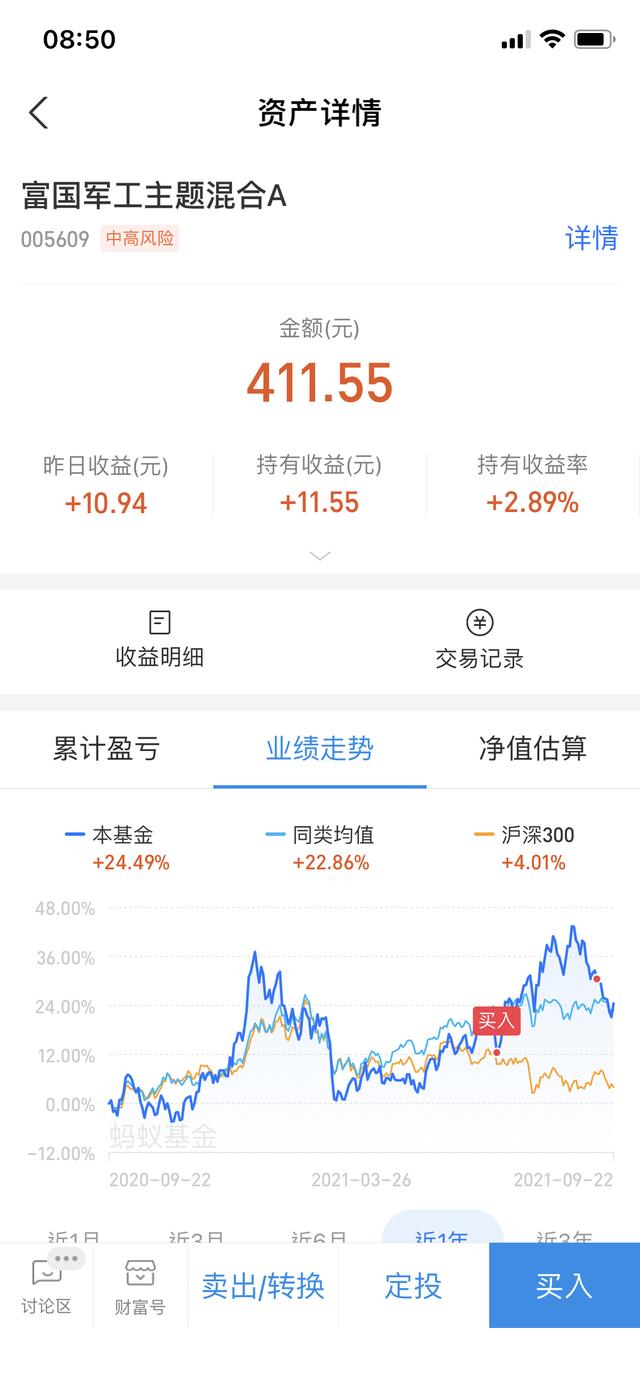Set up 定投 for this fund
Image resolution: width=640 pixels, height=1386 pixels.
(413, 1286)
